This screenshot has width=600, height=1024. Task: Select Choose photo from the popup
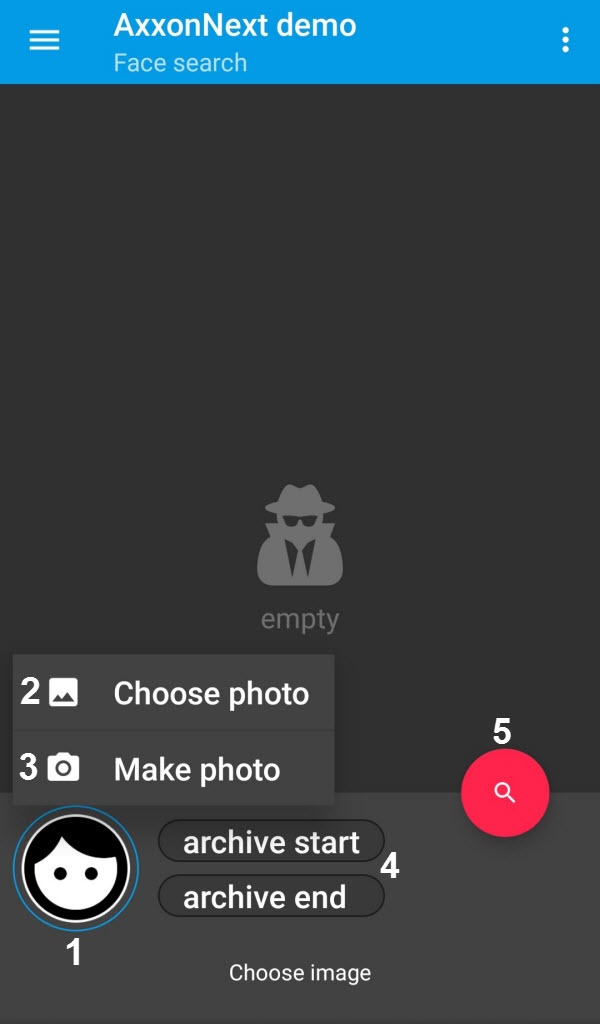[210, 693]
